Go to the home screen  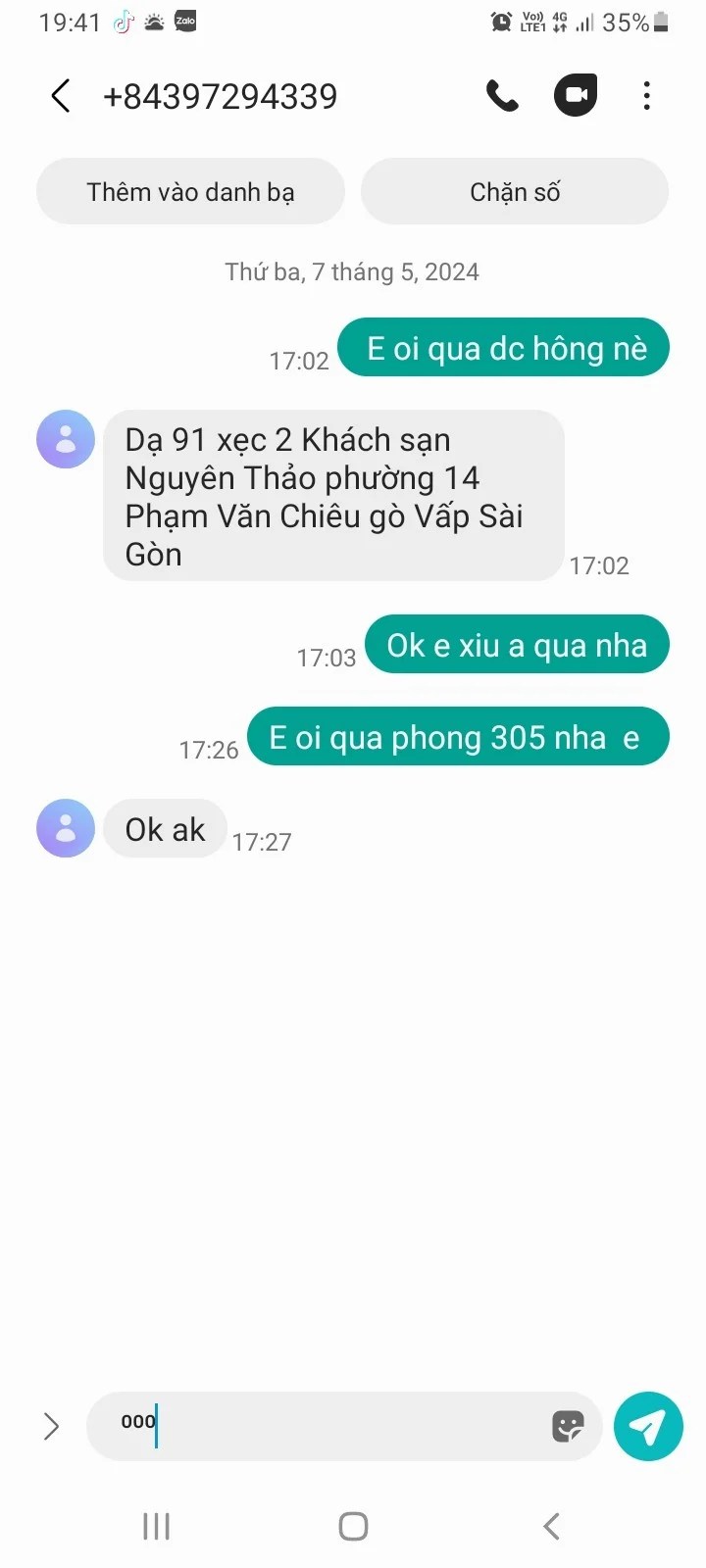click(x=353, y=1526)
